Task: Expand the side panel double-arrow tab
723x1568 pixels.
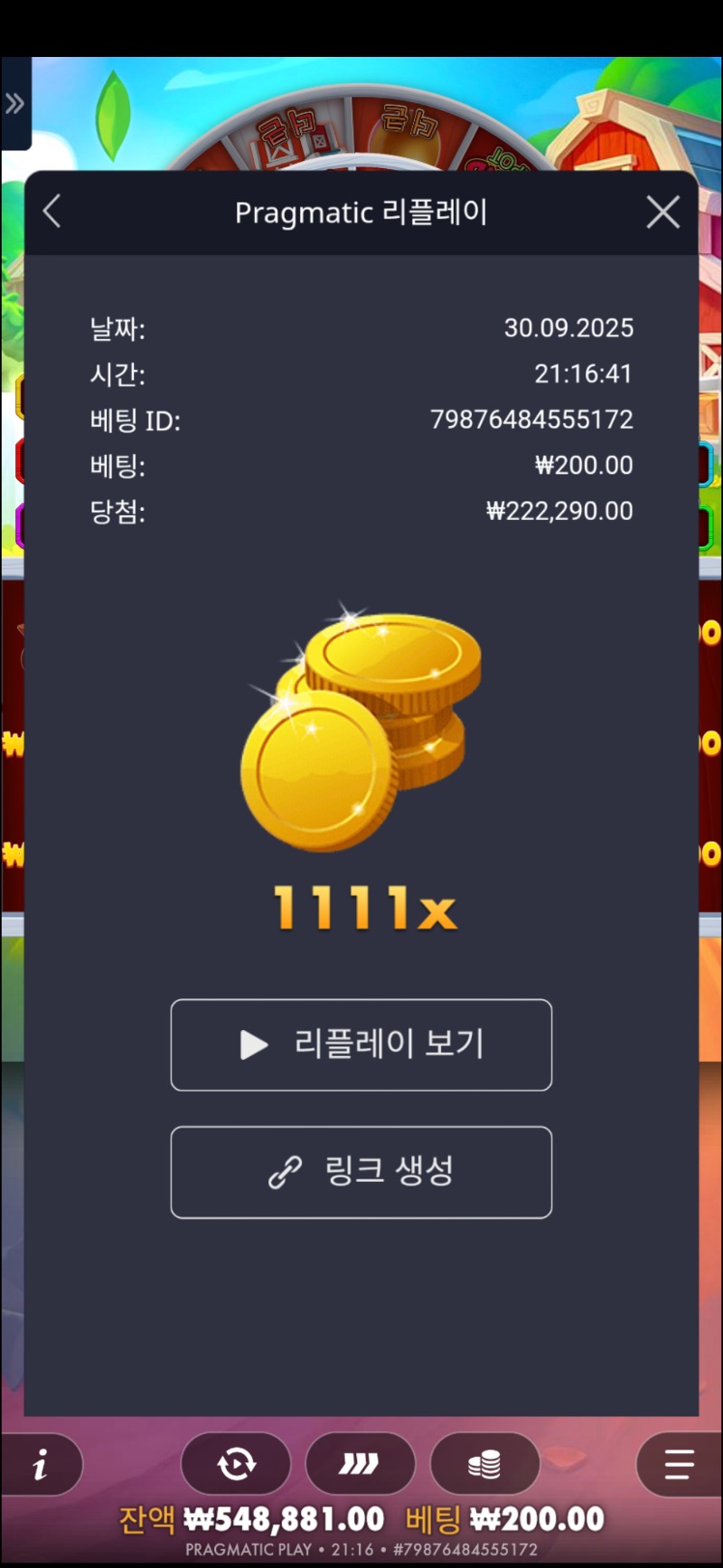Action: [15, 104]
